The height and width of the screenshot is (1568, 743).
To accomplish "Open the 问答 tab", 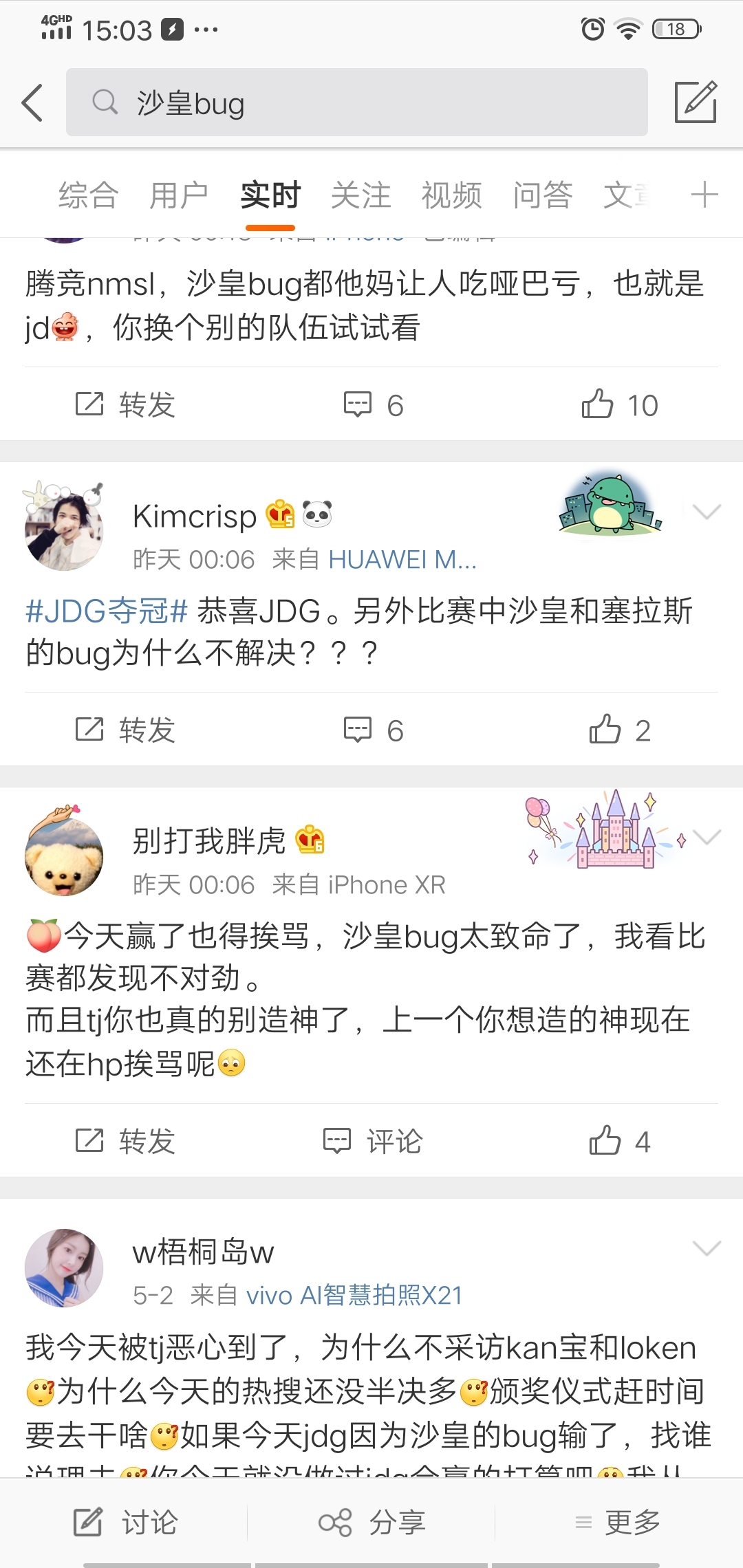I will (543, 195).
